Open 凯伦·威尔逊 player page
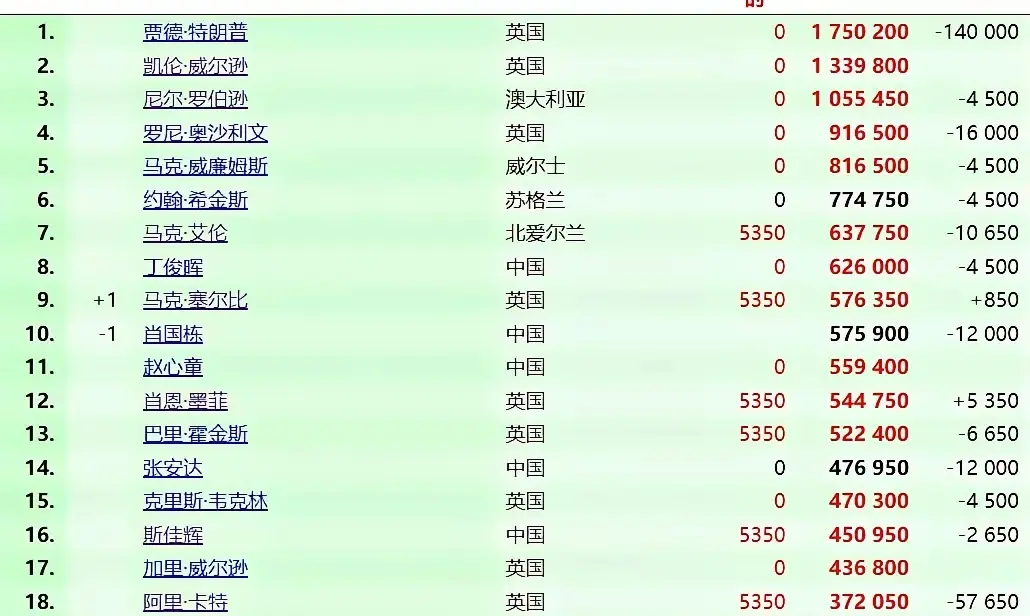Screen dimensions: 1030x616 pos(195,66)
